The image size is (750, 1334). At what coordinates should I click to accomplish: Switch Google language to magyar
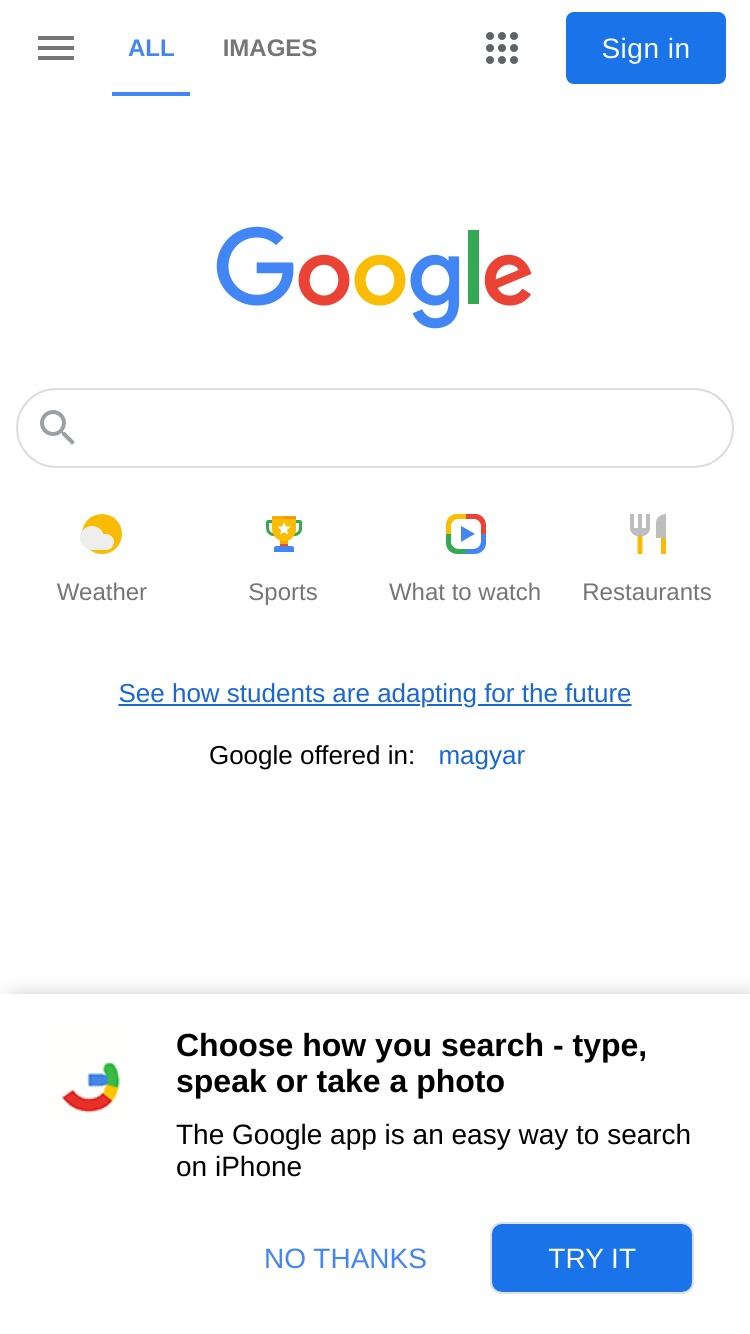click(x=482, y=755)
